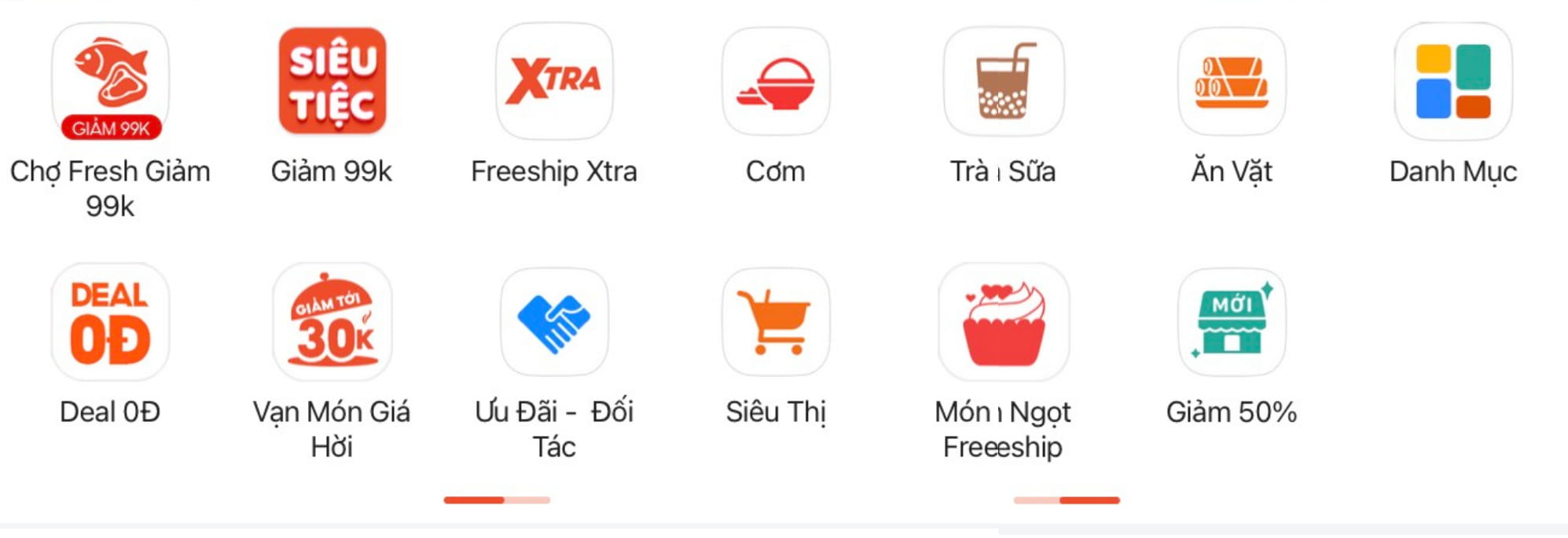Open Freeship Xtra deals

click(x=554, y=82)
